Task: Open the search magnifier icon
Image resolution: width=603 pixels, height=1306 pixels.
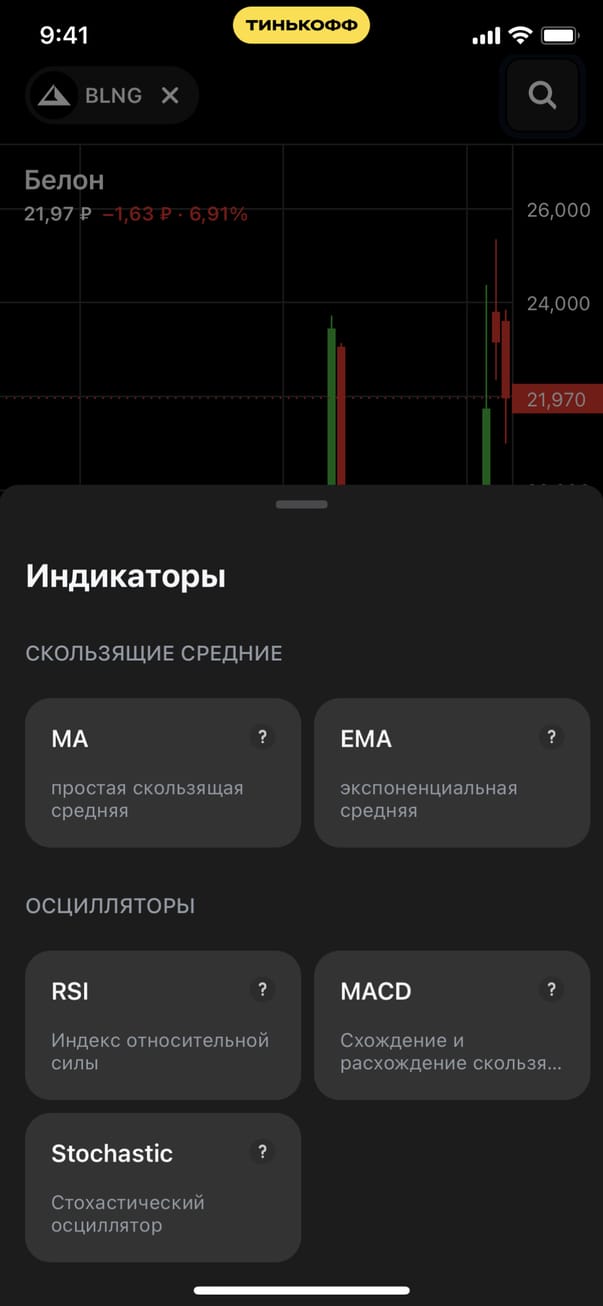Action: tap(542, 95)
